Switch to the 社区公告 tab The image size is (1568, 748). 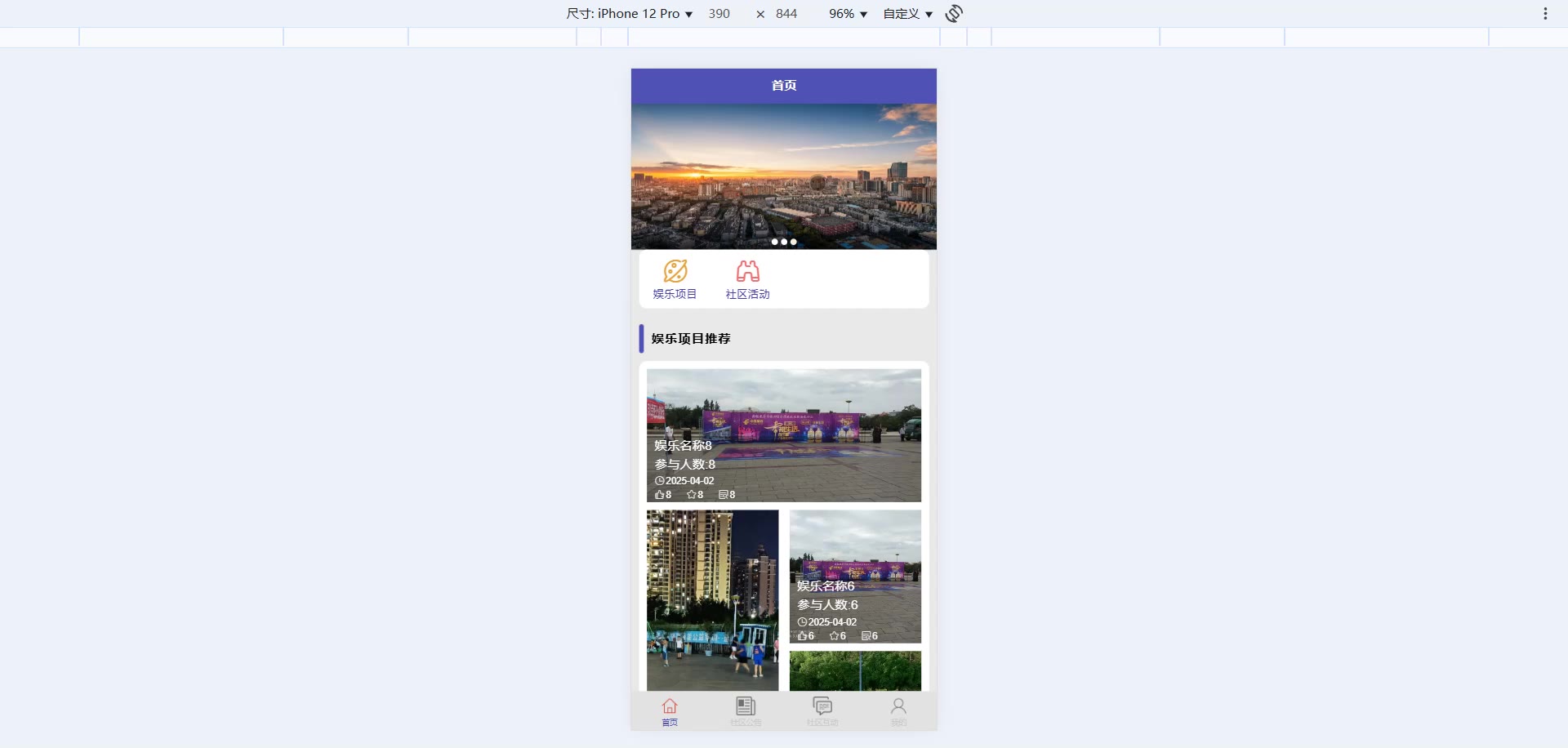click(x=746, y=710)
